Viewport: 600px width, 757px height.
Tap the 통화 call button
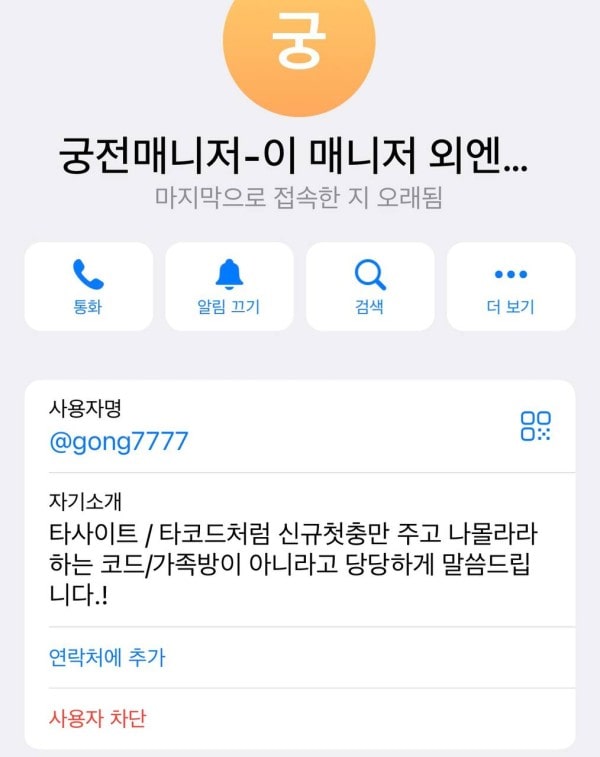click(89, 286)
